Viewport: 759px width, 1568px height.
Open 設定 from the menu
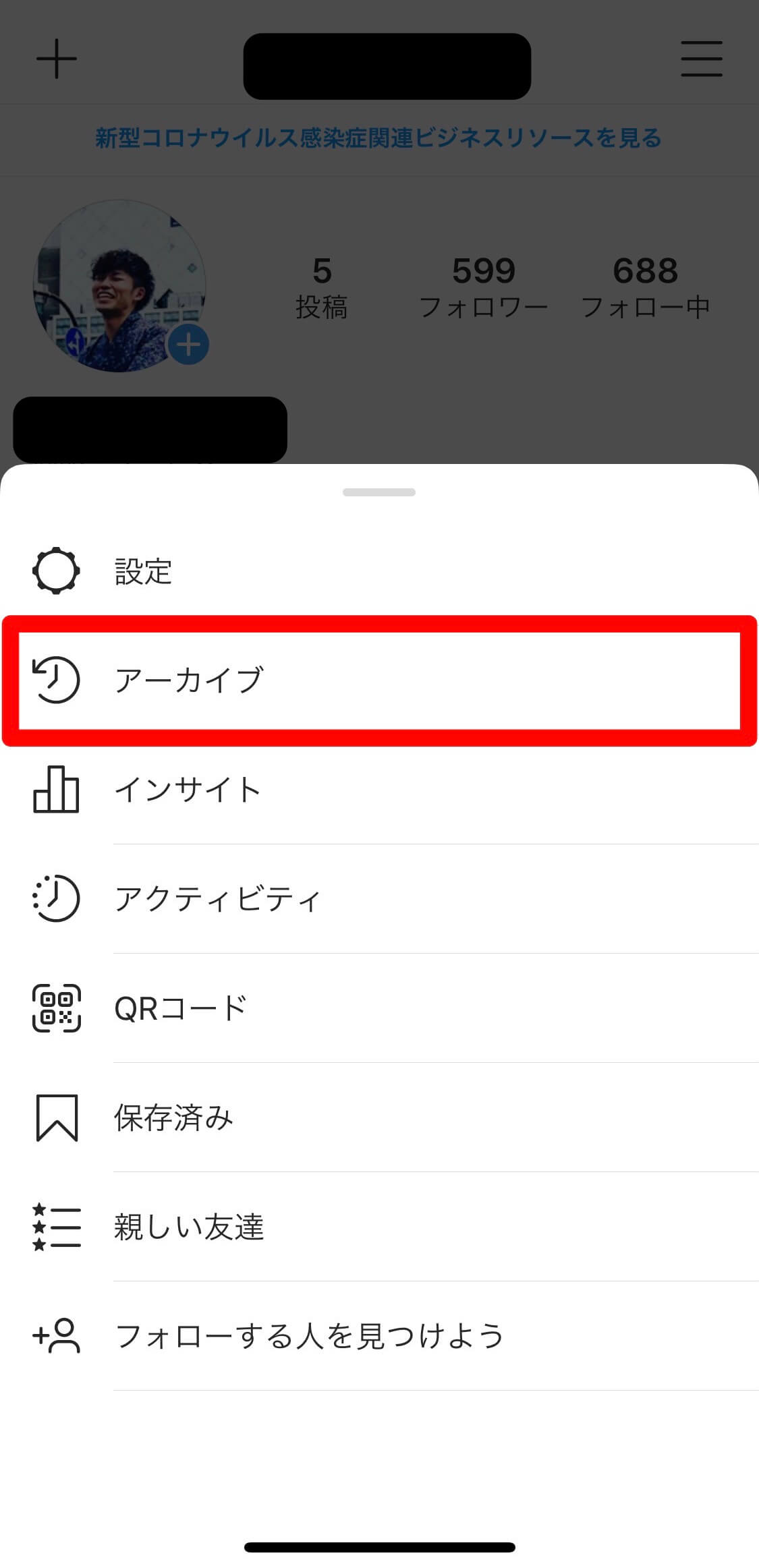pos(143,571)
